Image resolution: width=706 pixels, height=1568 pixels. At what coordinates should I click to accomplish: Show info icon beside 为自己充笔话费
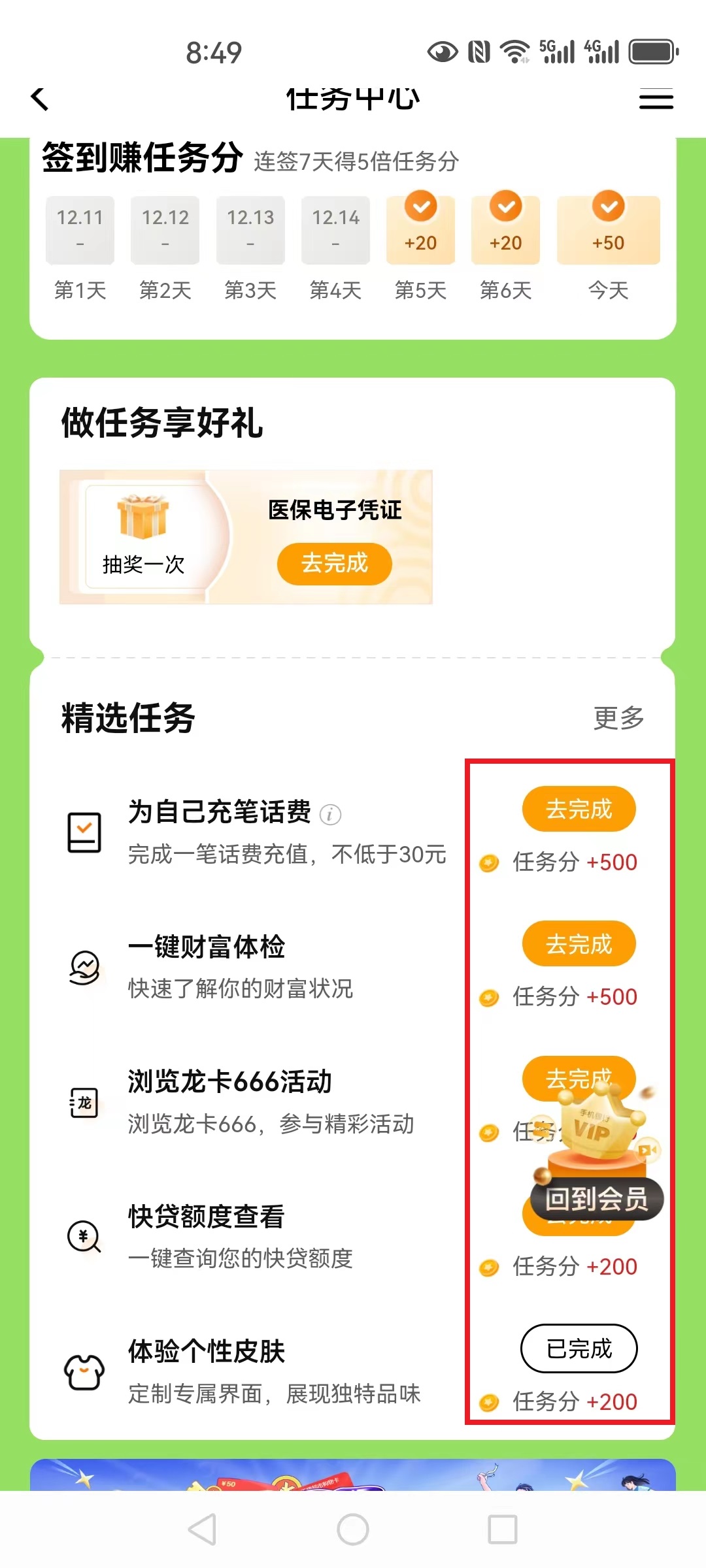point(331,814)
